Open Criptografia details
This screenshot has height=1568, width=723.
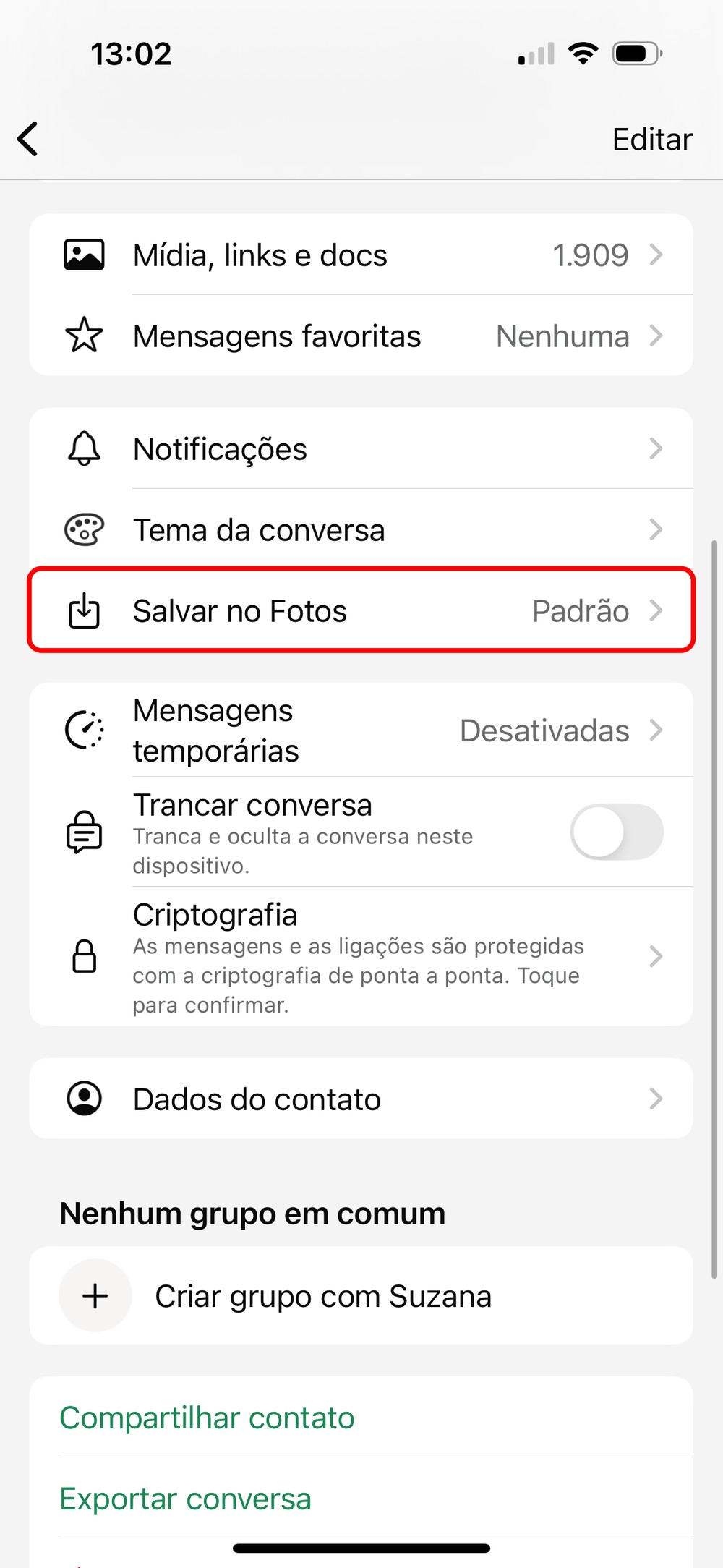pyautogui.click(x=361, y=957)
